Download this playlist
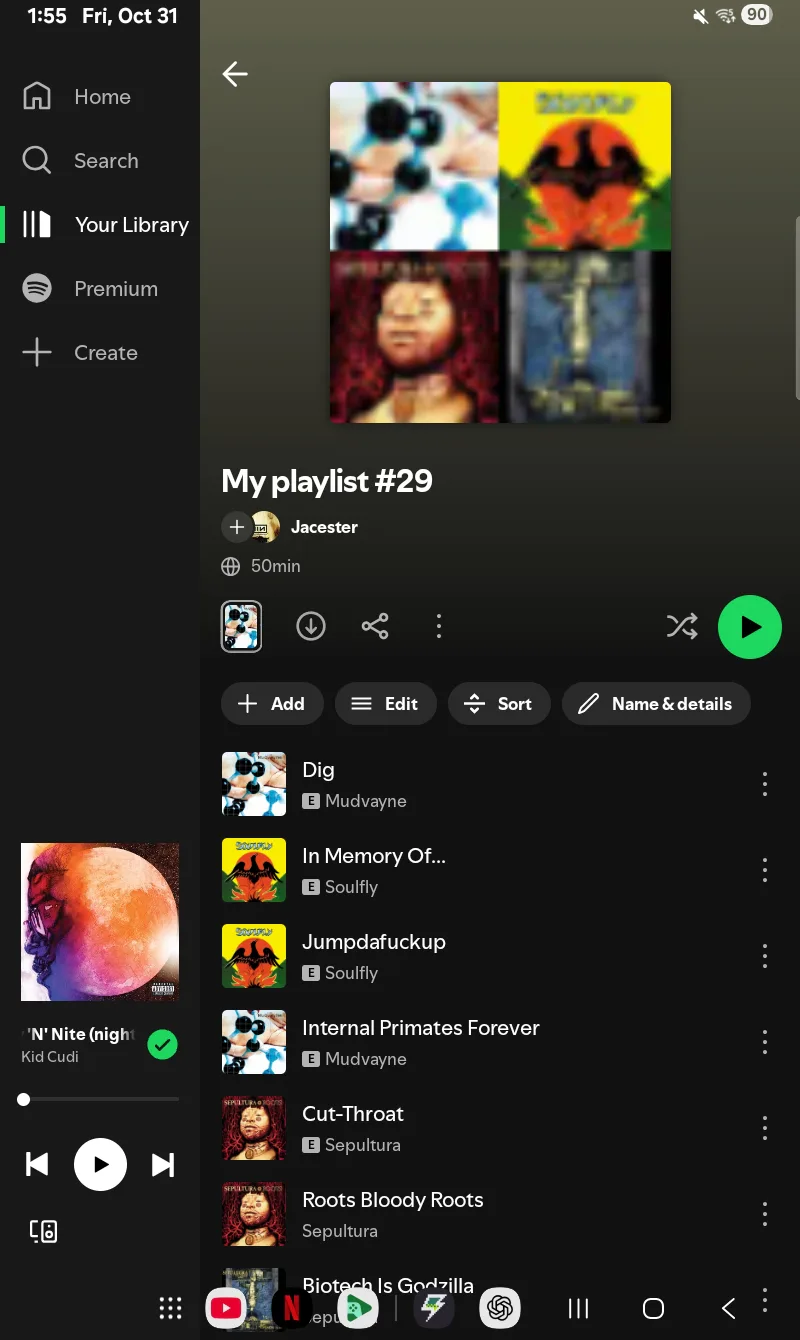This screenshot has width=800, height=1340. (311, 627)
